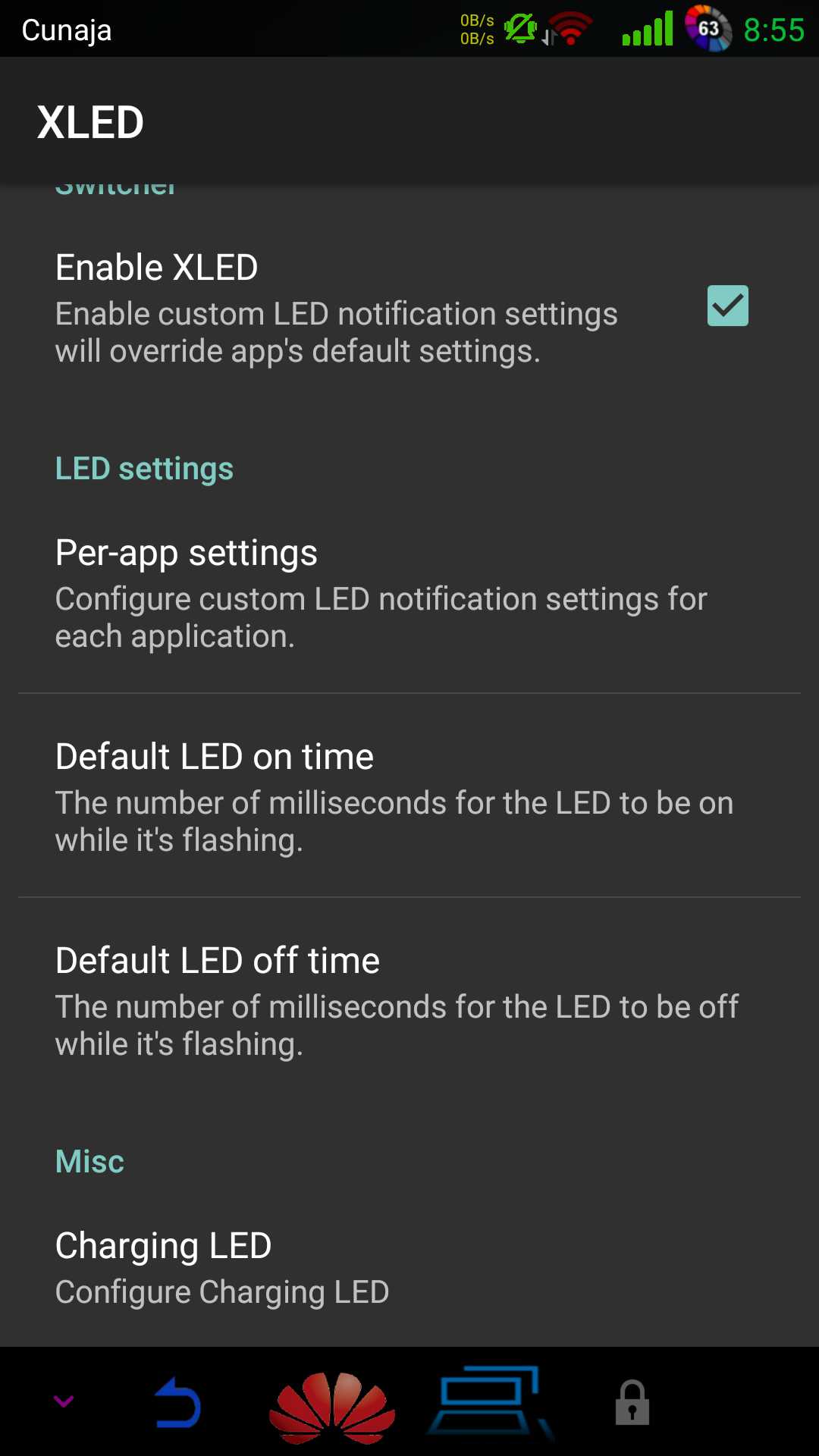Screen dimensions: 819x1456
Task: Tap the lock icon in the navigation bar
Action: 632,1402
